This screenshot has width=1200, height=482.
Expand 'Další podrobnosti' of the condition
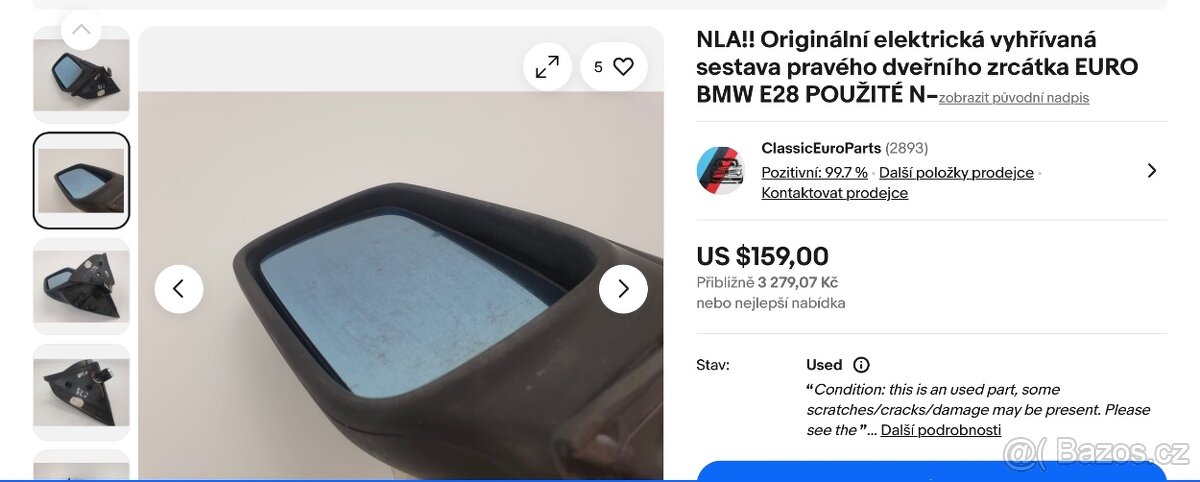click(940, 430)
